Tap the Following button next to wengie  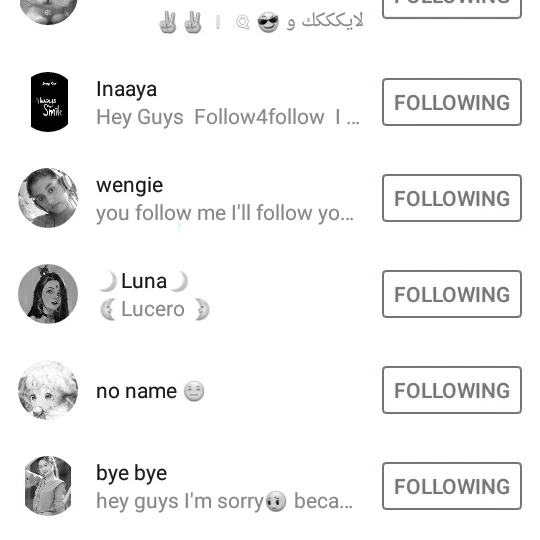tap(452, 198)
